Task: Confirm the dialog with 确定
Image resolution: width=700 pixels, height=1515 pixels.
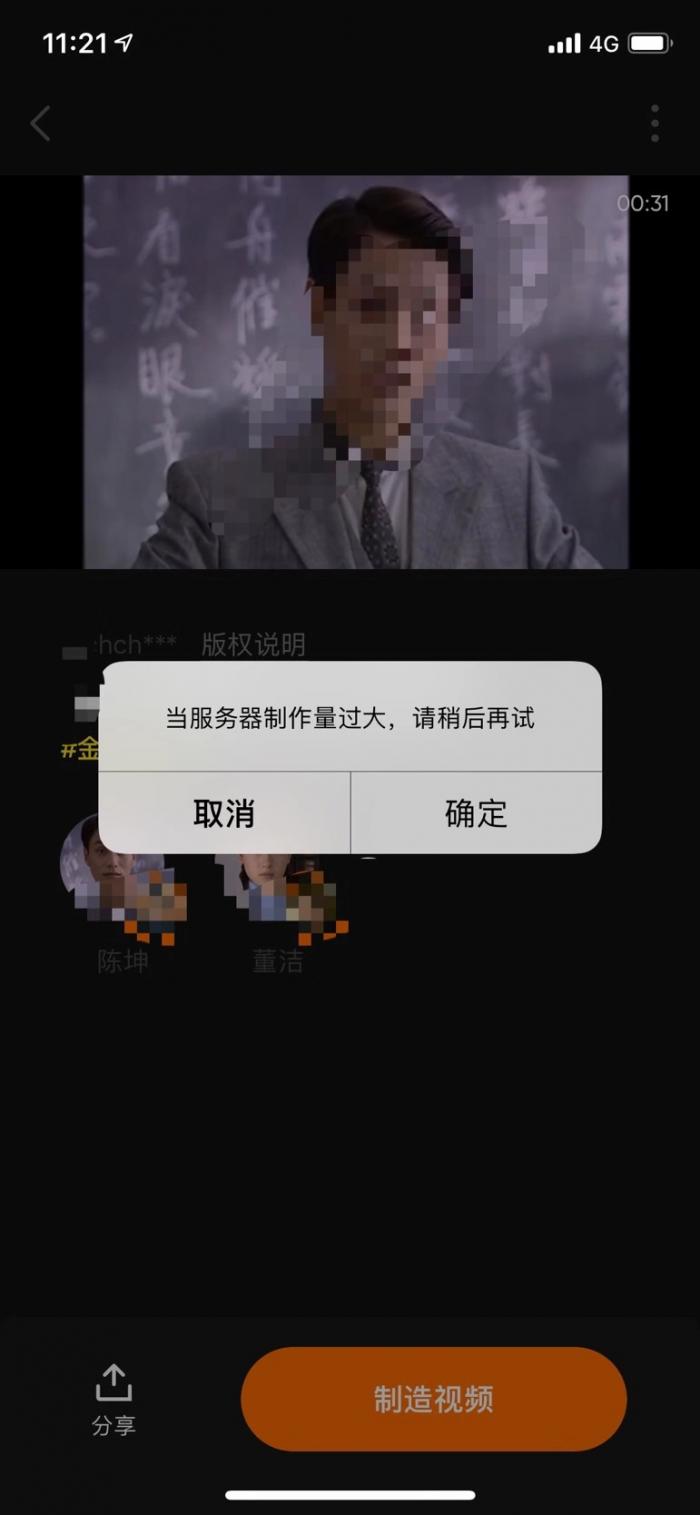Action: click(476, 813)
